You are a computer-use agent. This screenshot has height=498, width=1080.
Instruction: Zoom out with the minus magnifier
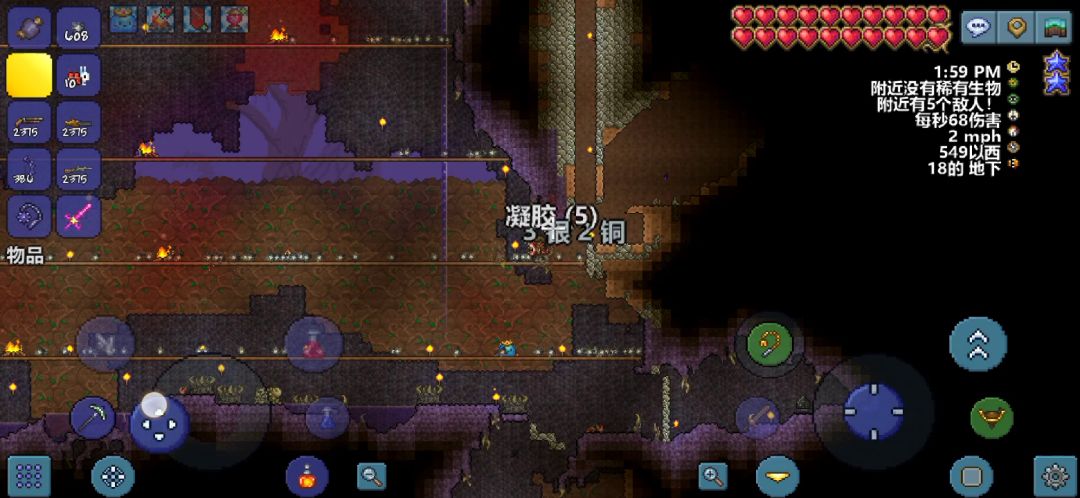coord(372,476)
